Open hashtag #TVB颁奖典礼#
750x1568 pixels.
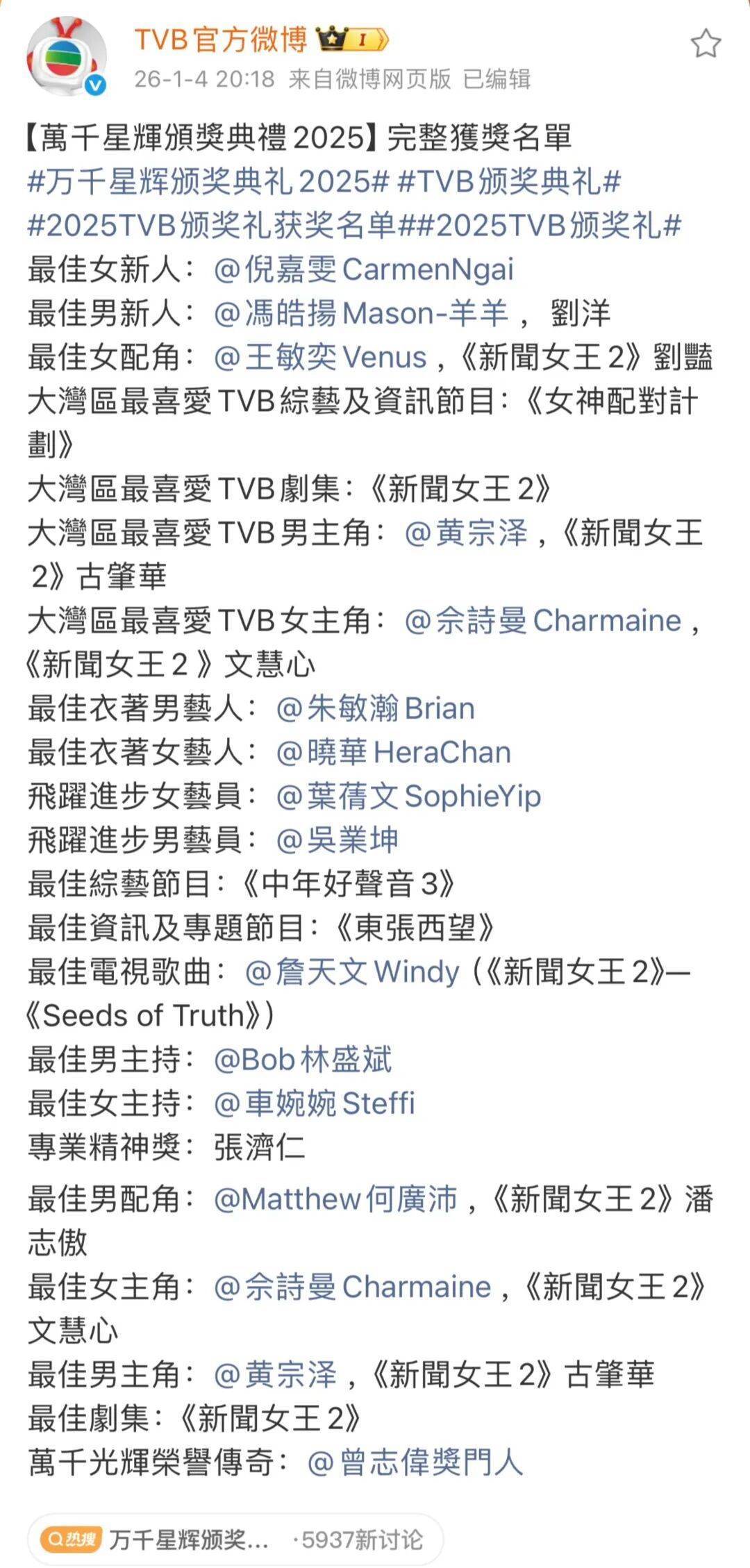pos(508,182)
